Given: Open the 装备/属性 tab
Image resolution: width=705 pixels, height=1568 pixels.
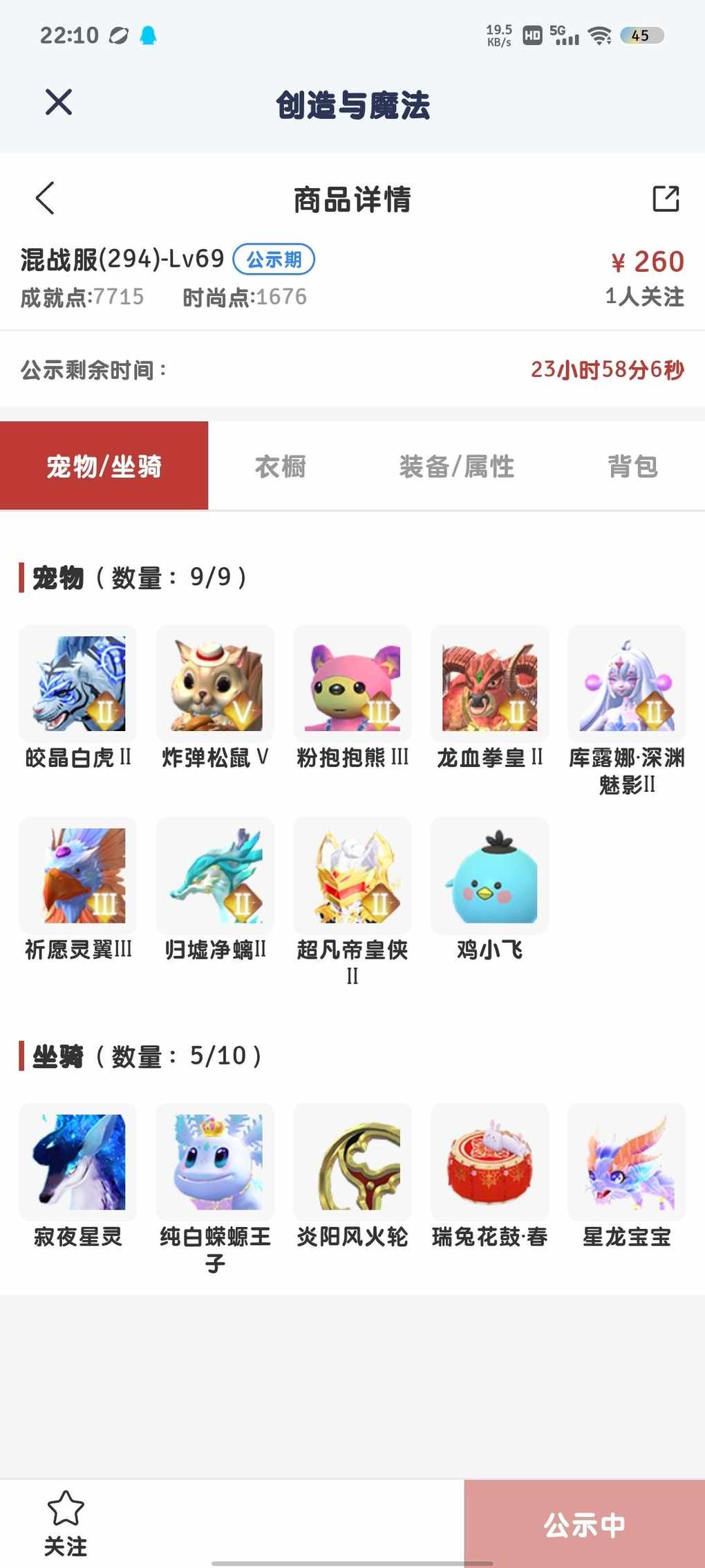Looking at the screenshot, I should (456, 466).
